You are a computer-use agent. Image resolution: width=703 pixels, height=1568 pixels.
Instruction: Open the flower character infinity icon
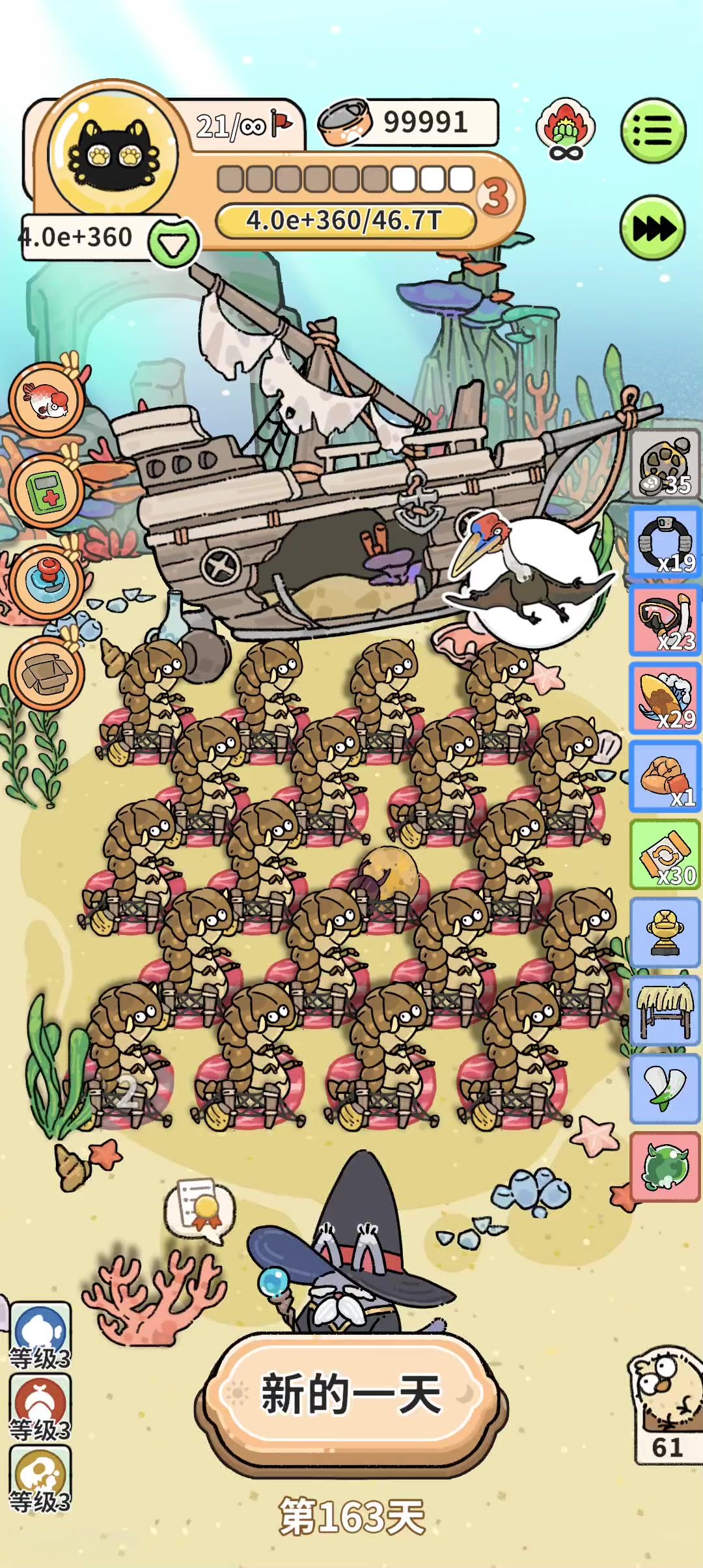coord(565,130)
